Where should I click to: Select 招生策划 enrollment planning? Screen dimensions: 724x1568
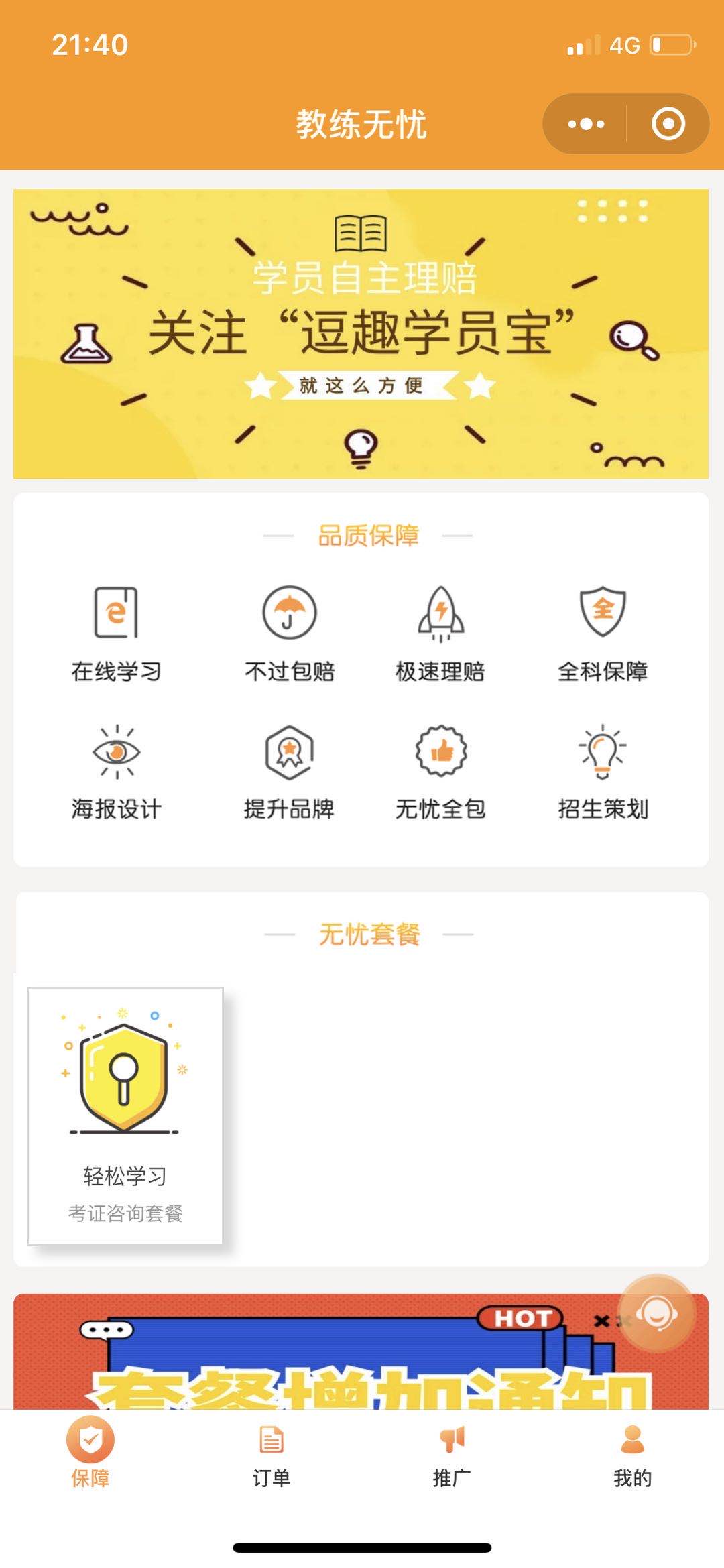[603, 772]
